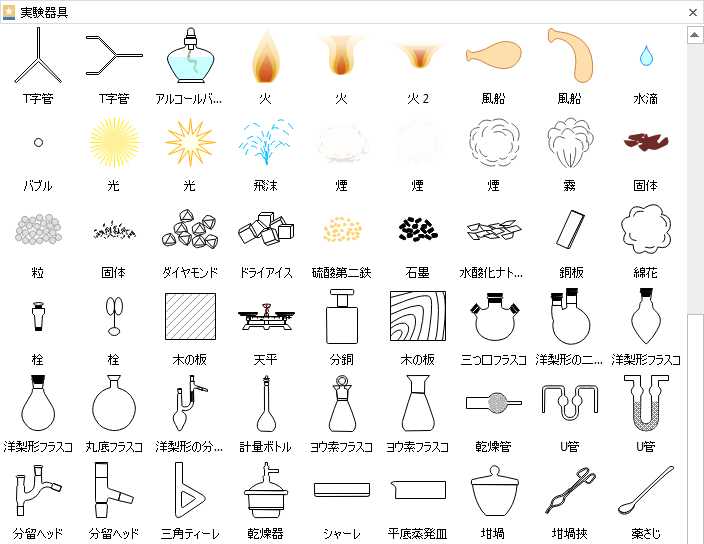Choose the ドライアイス symbol
The height and width of the screenshot is (544, 704).
tap(265, 230)
